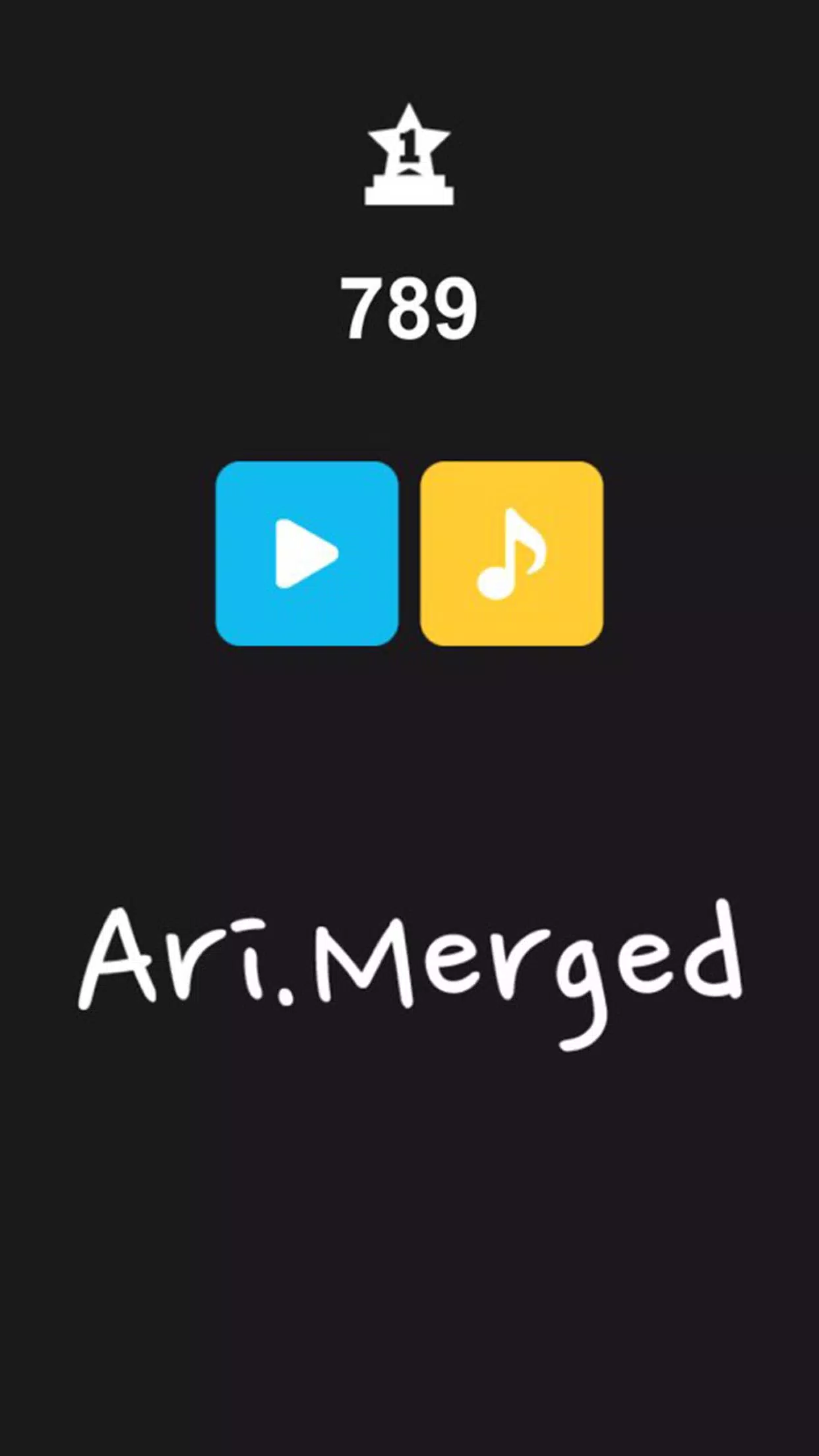Start the game with the blue play button

coord(307,553)
